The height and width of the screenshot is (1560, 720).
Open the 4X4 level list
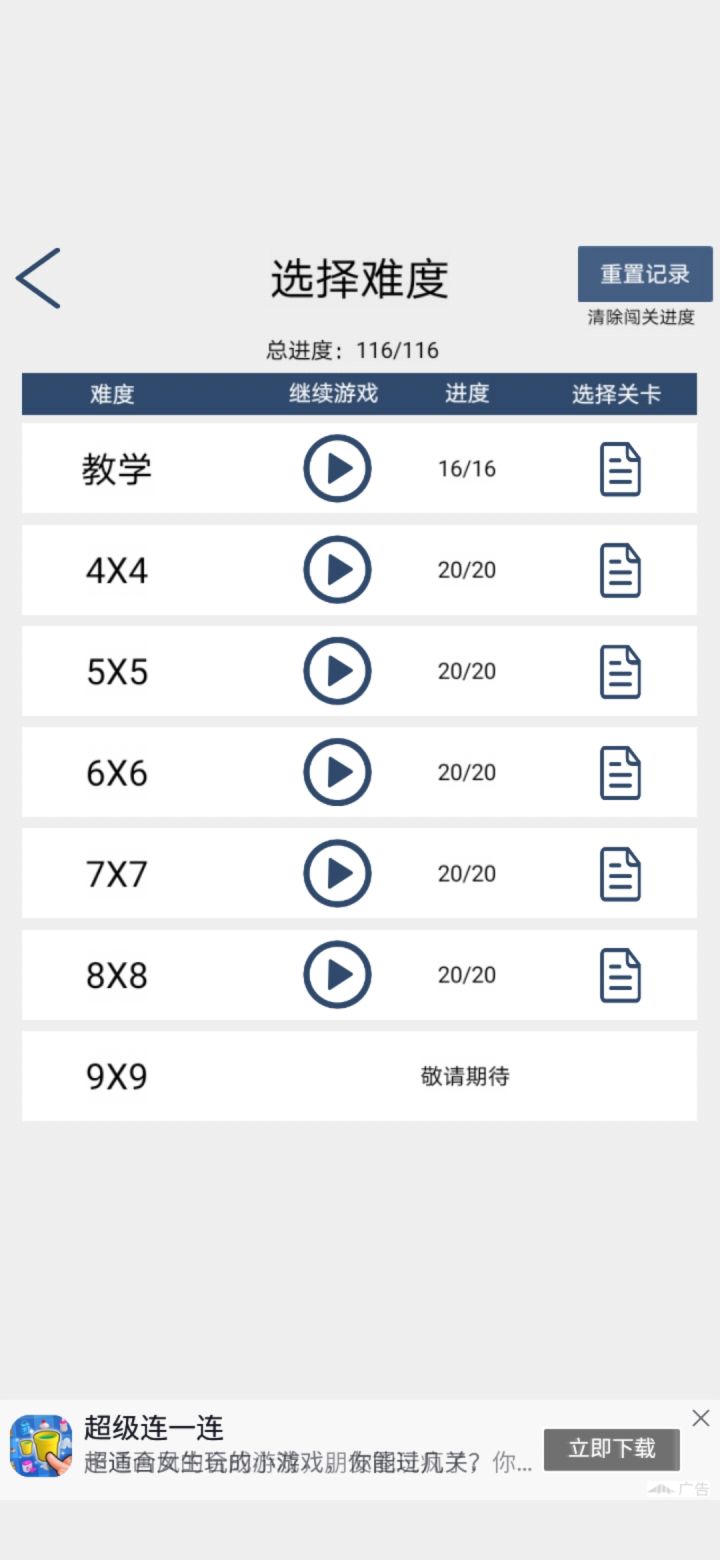point(620,570)
